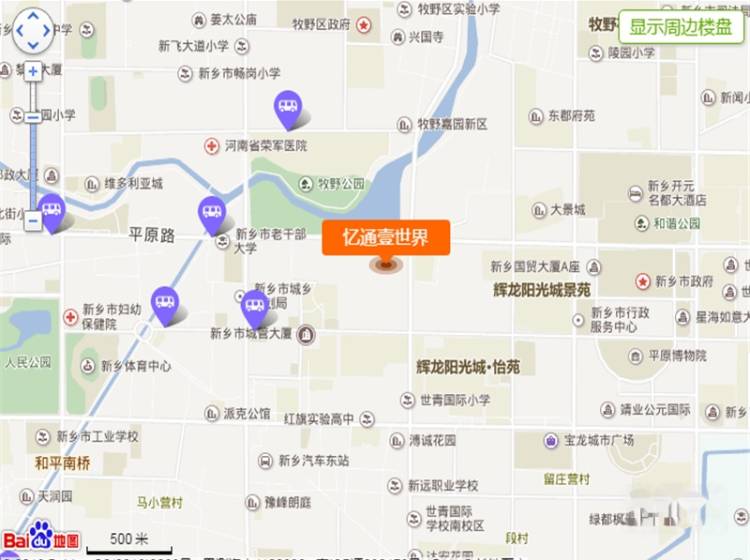The width and height of the screenshot is (750, 560).
Task: Pan map north with the up arrow
Action: [33, 17]
